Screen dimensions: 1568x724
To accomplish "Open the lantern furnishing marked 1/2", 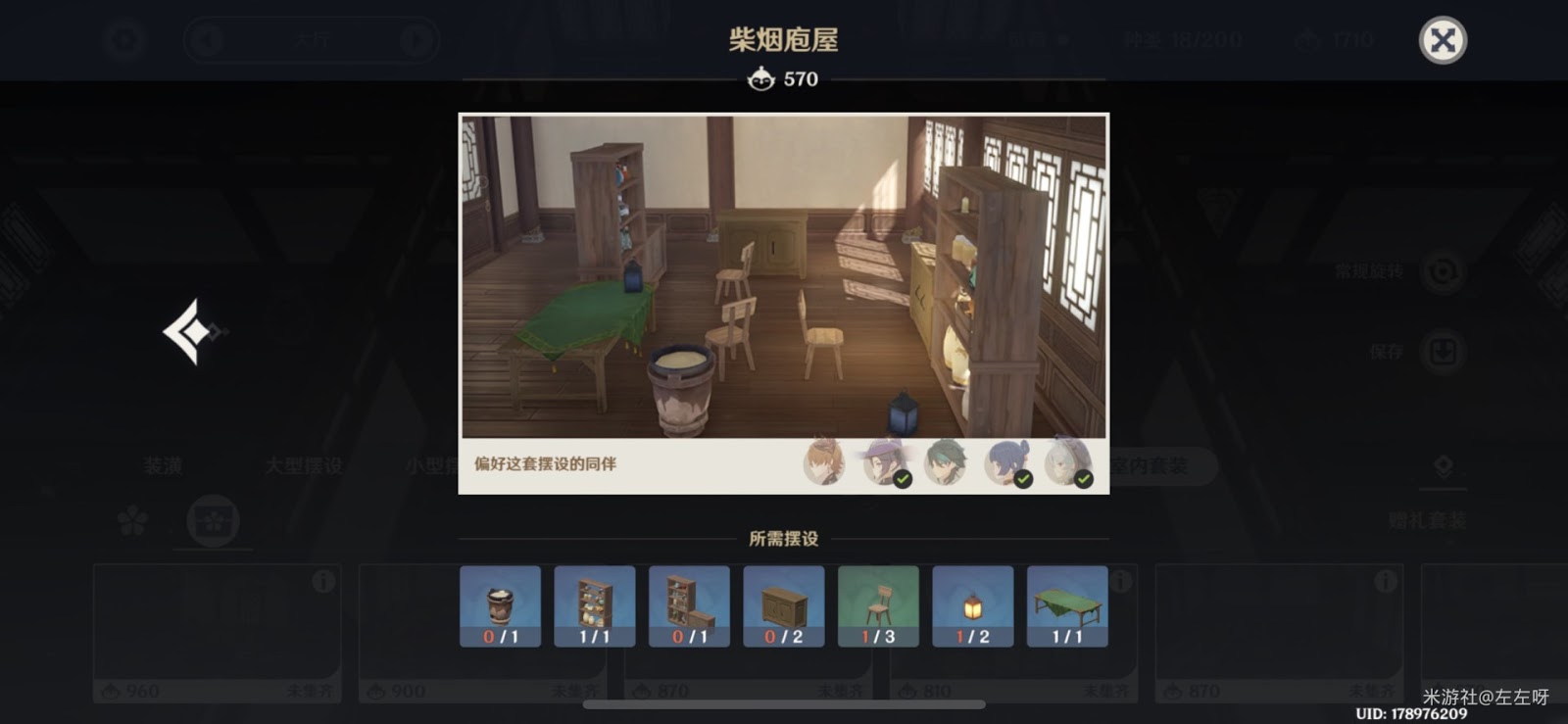I will pyautogui.click(x=973, y=606).
